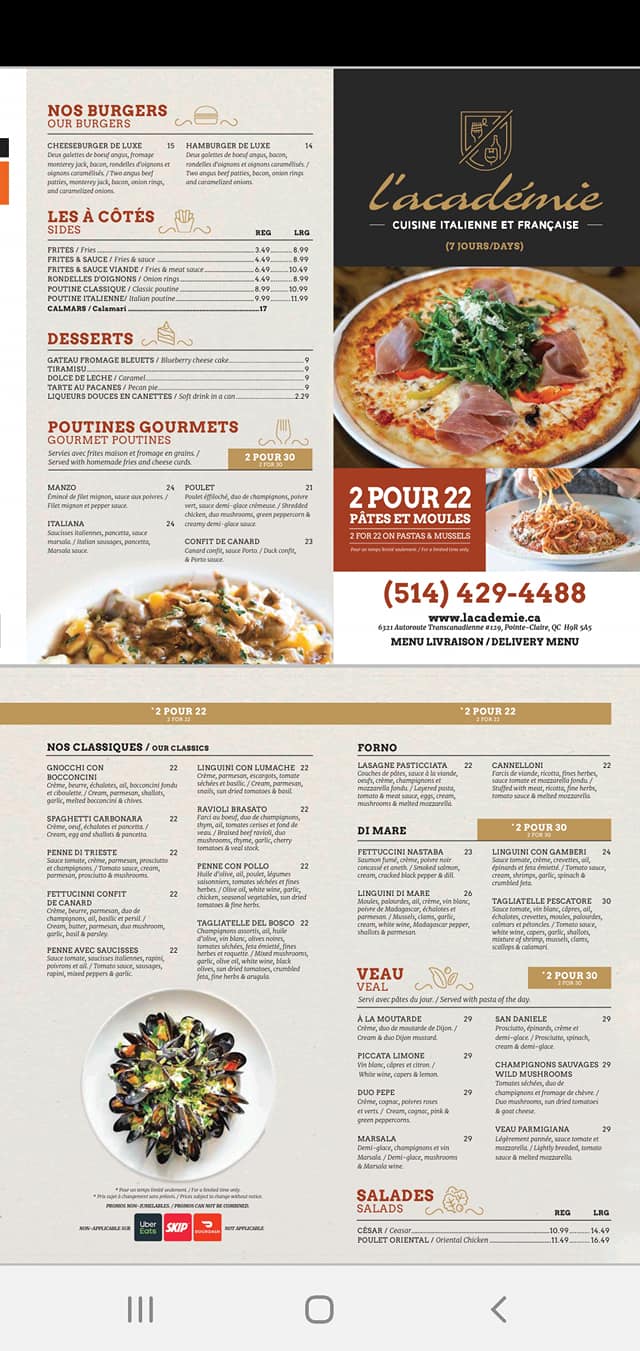640x1351 pixels.
Task: Open the recent apps view
Action: (140, 1309)
